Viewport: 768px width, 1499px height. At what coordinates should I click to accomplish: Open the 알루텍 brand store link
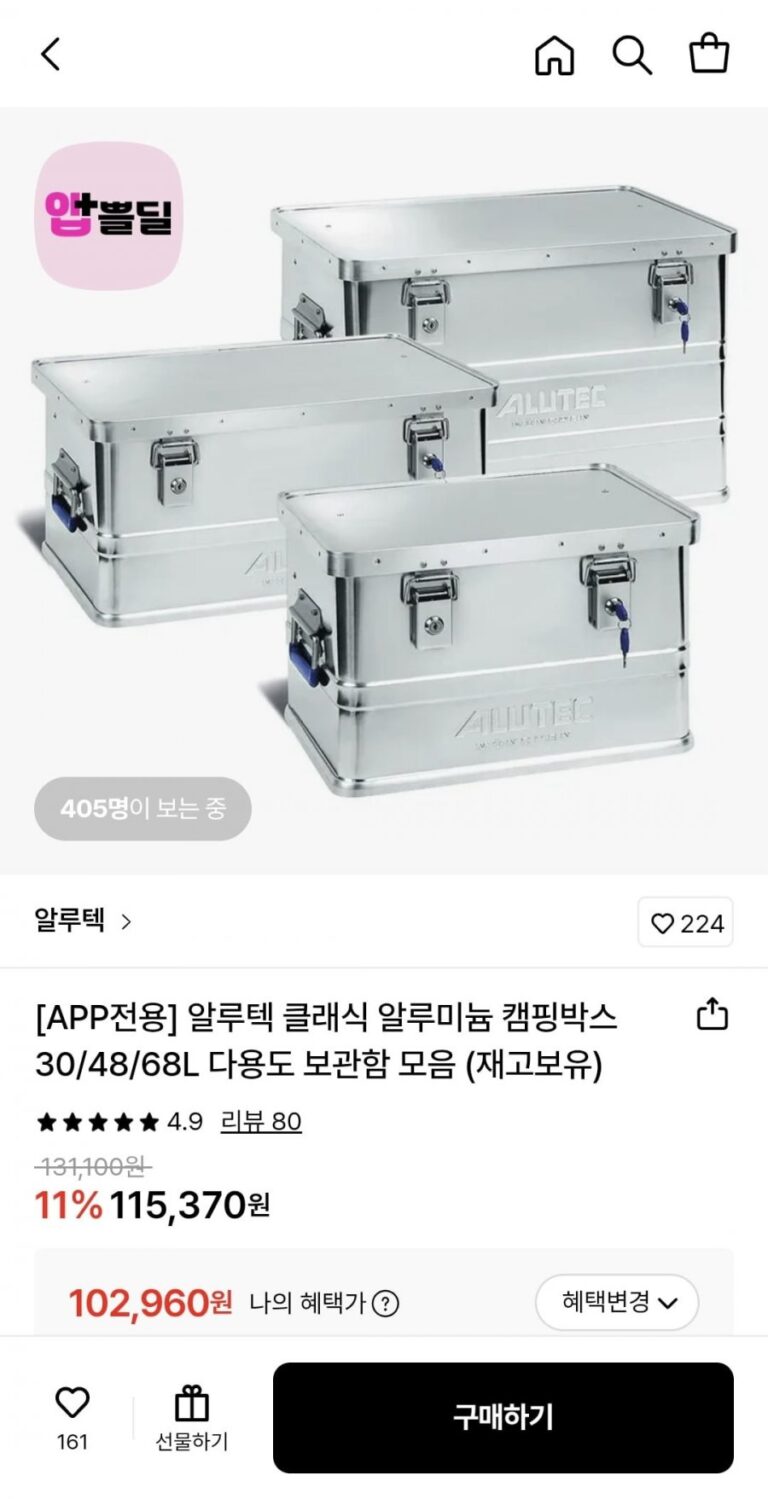coord(83,921)
